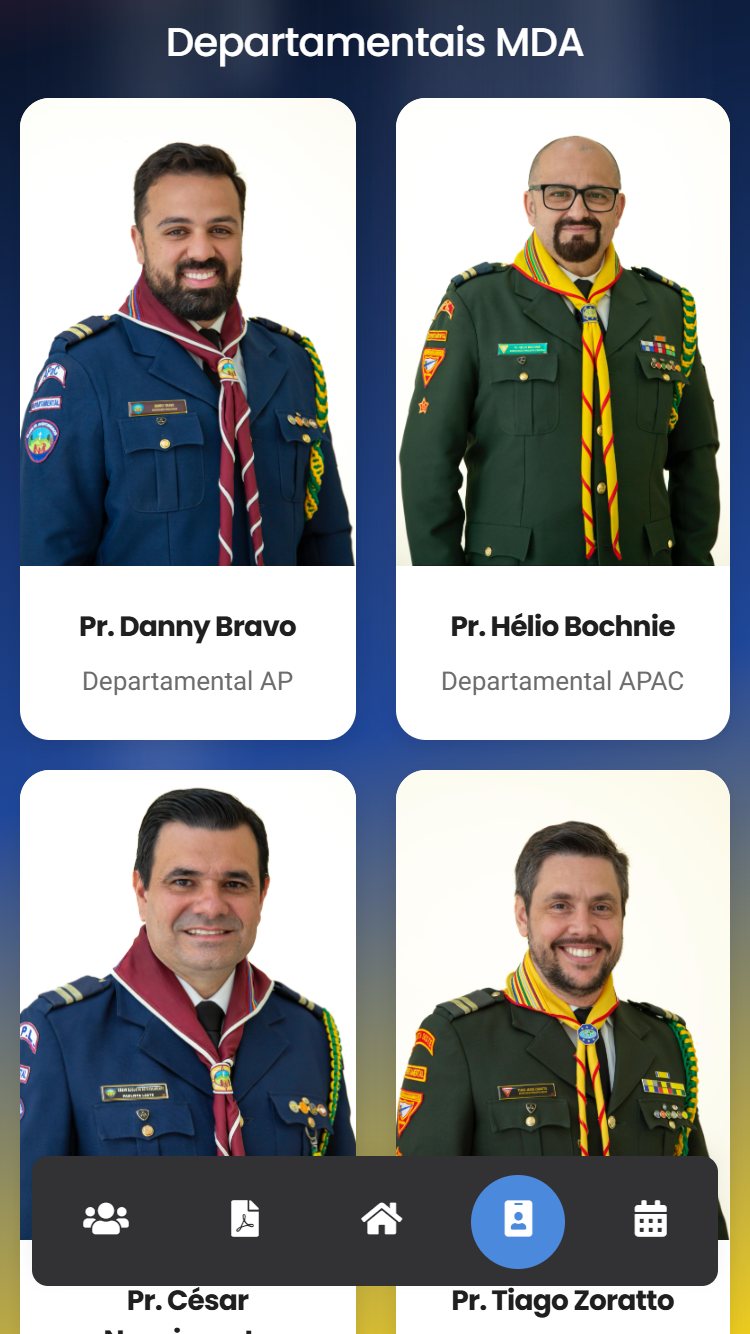Go to the home tab
The width and height of the screenshot is (750, 1334).
(381, 1220)
